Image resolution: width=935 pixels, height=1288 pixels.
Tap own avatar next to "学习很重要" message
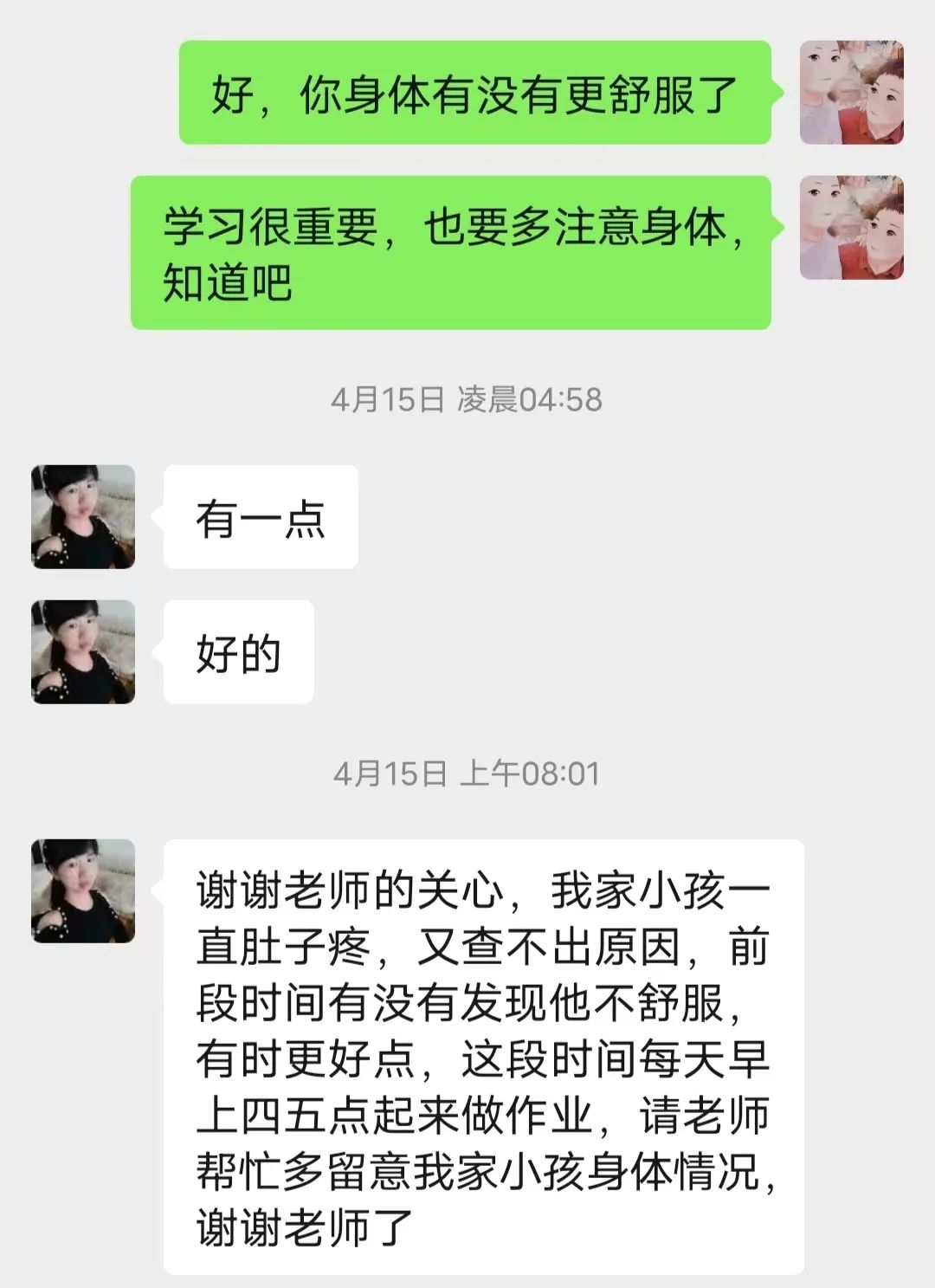pyautogui.click(x=851, y=228)
